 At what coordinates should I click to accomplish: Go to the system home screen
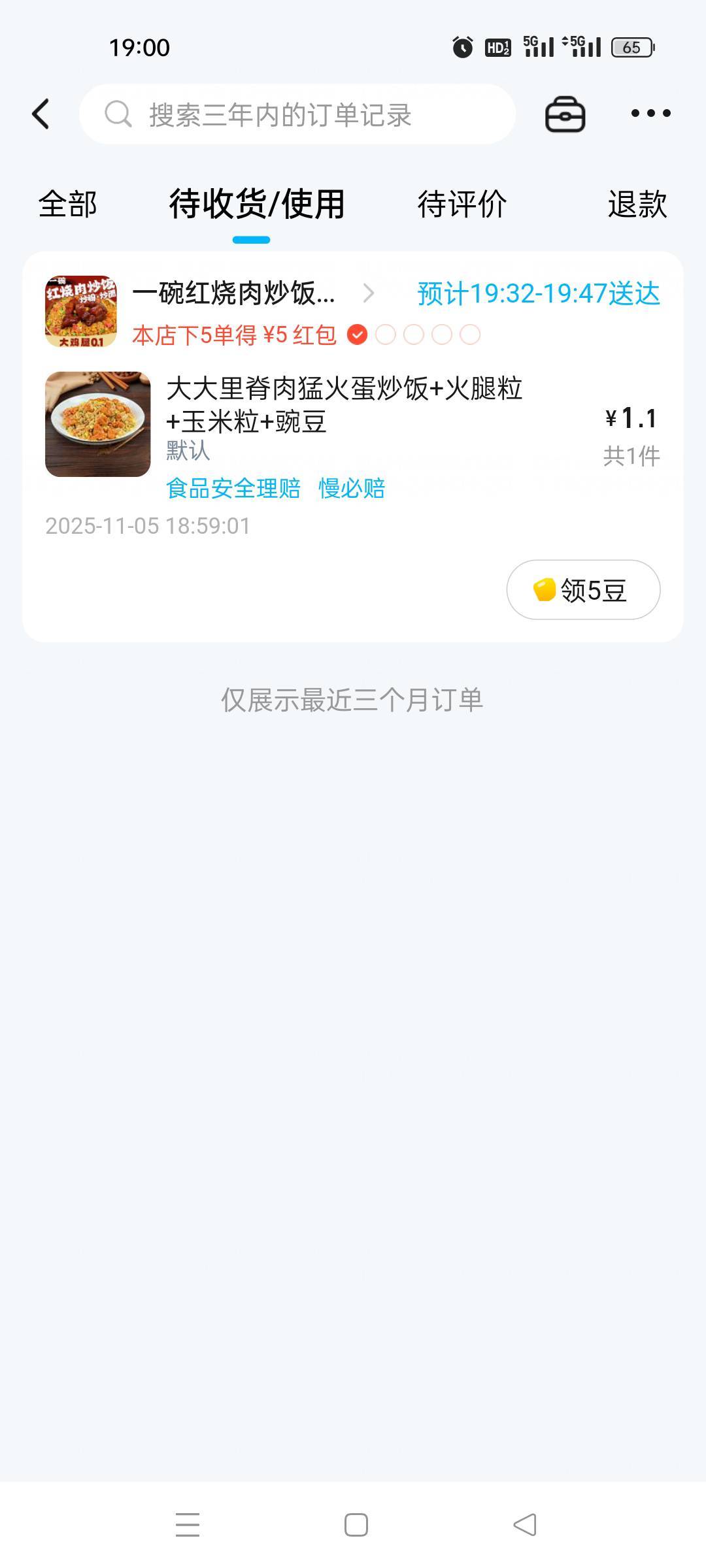click(x=356, y=1526)
